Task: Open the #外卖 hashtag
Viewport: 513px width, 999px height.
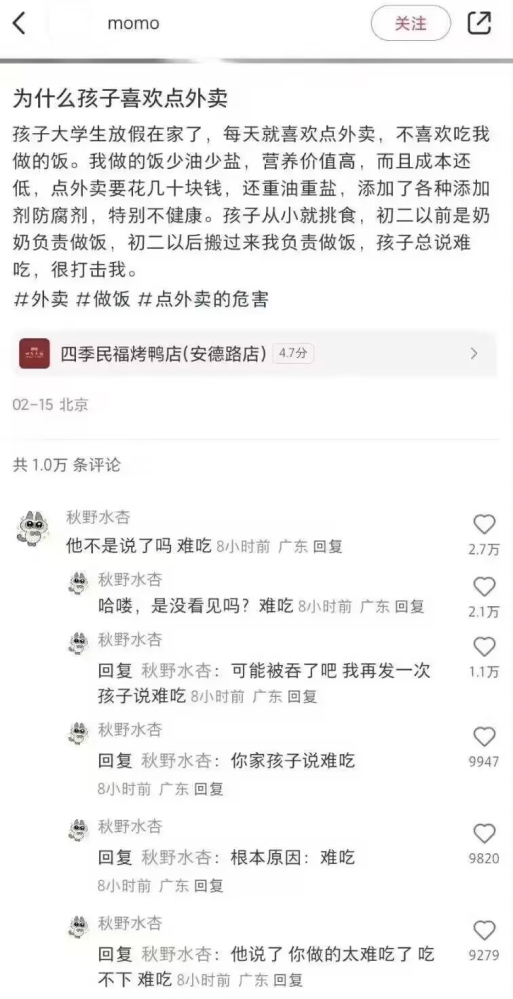Action: [40, 299]
